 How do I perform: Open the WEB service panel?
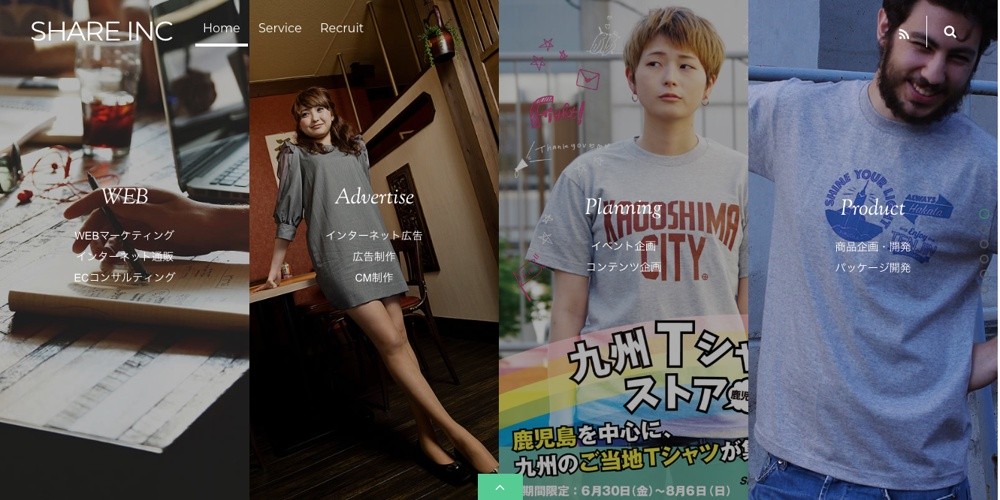[x=124, y=196]
